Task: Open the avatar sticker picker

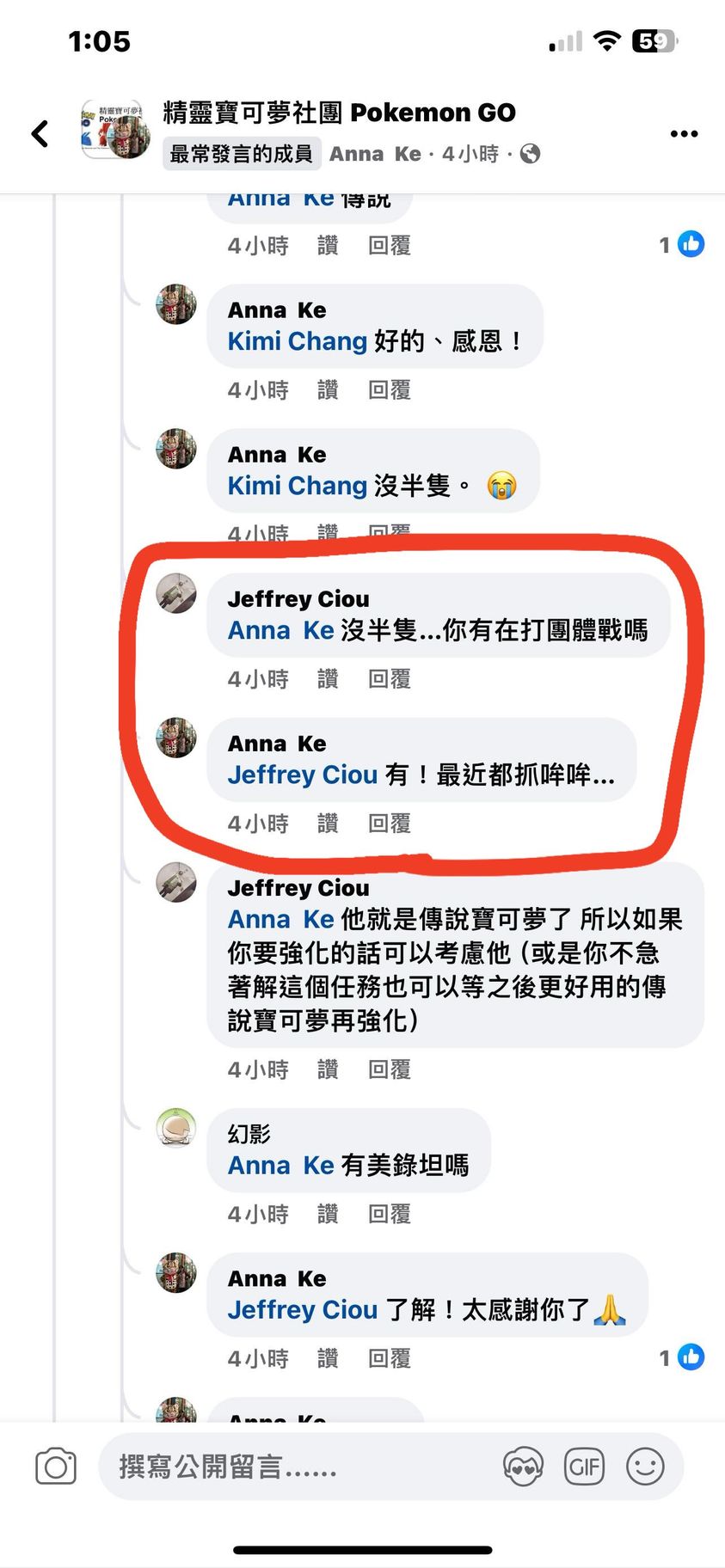Action: [x=523, y=1466]
